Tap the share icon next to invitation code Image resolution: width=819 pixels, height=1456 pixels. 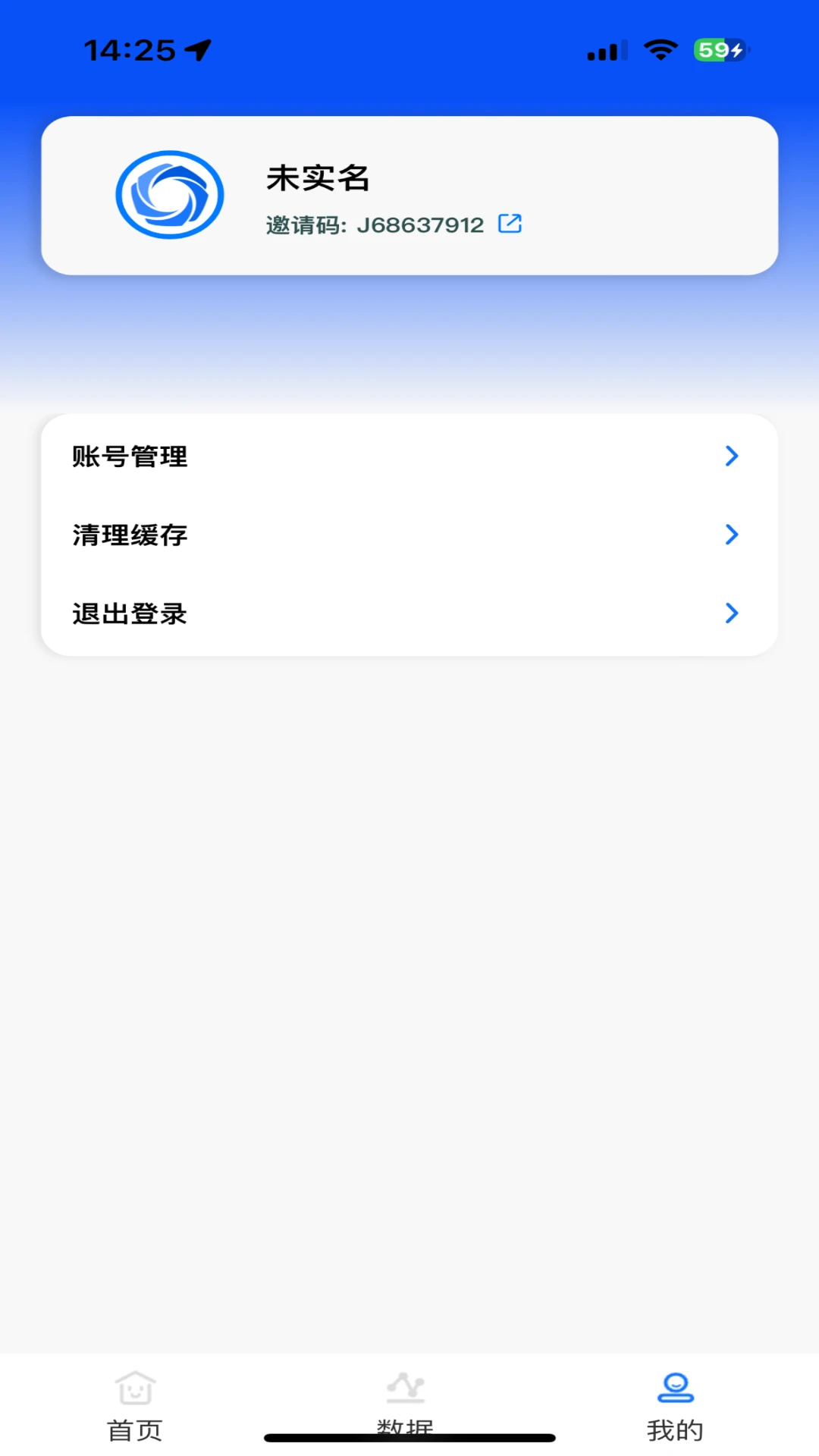(511, 223)
